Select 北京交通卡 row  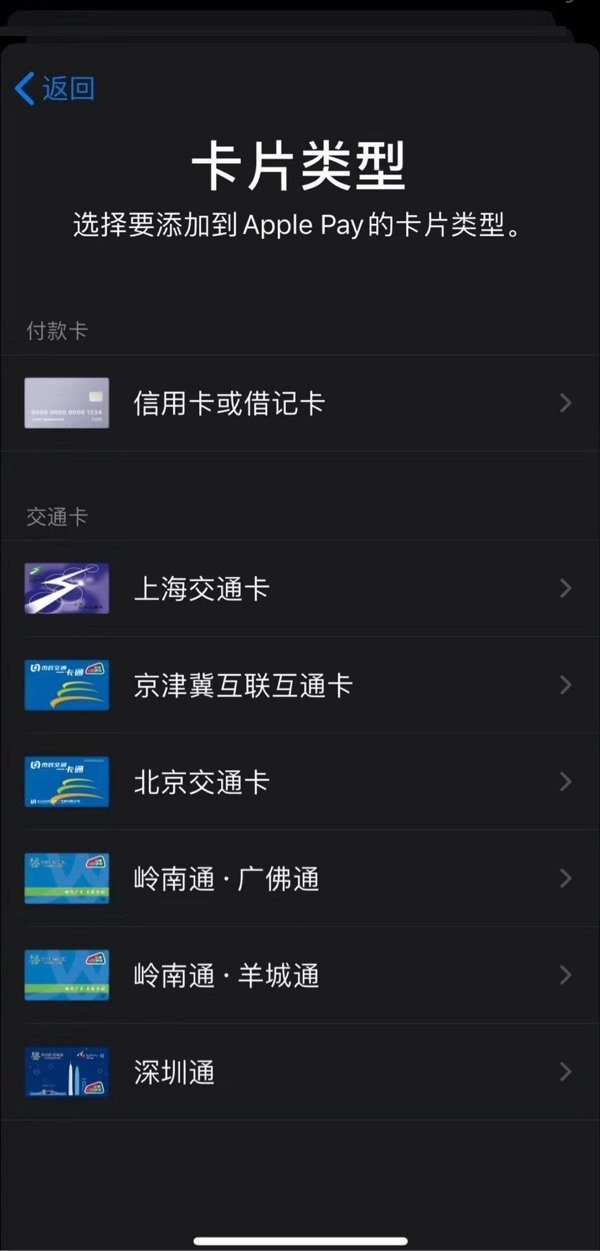click(x=300, y=782)
